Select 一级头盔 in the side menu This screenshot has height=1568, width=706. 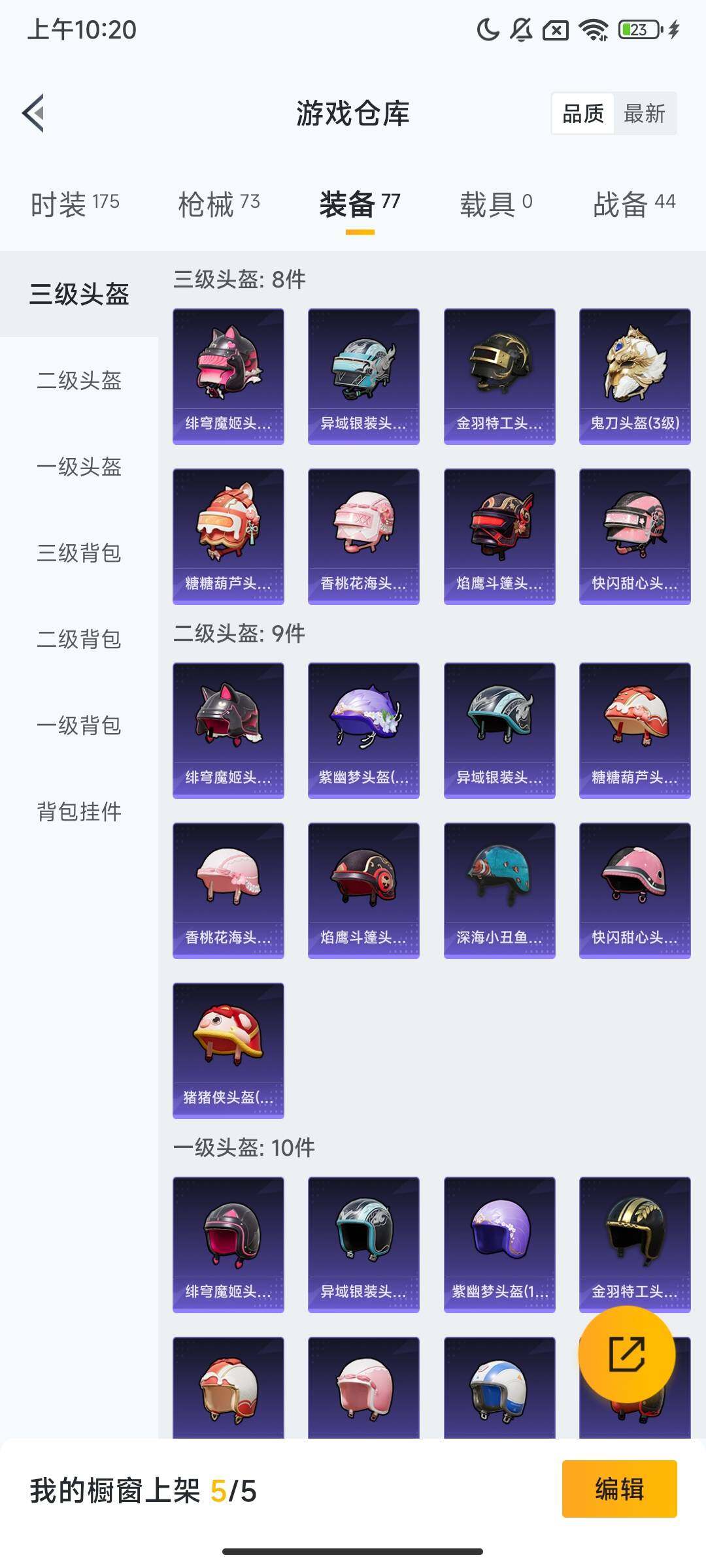(x=79, y=466)
